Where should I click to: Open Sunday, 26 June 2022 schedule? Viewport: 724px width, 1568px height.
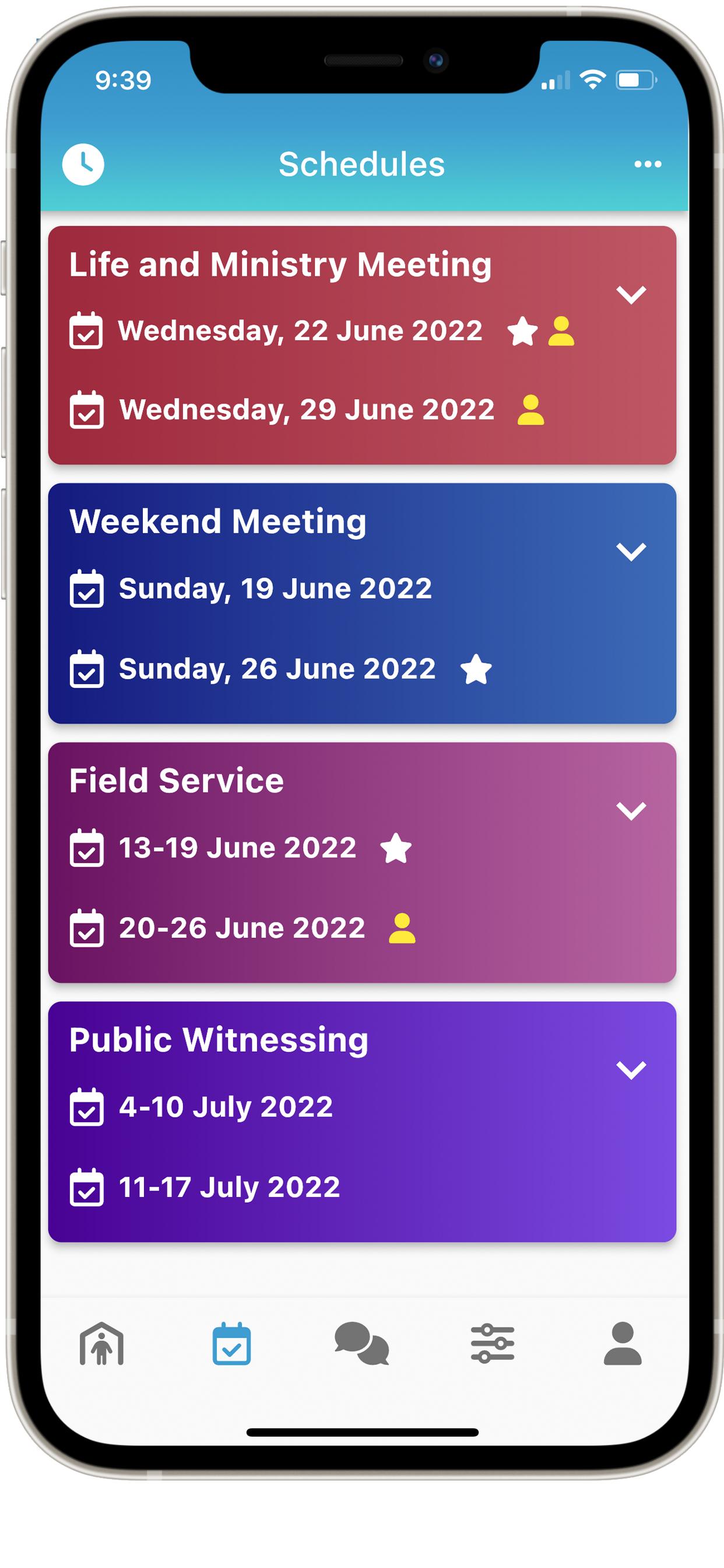(x=277, y=669)
